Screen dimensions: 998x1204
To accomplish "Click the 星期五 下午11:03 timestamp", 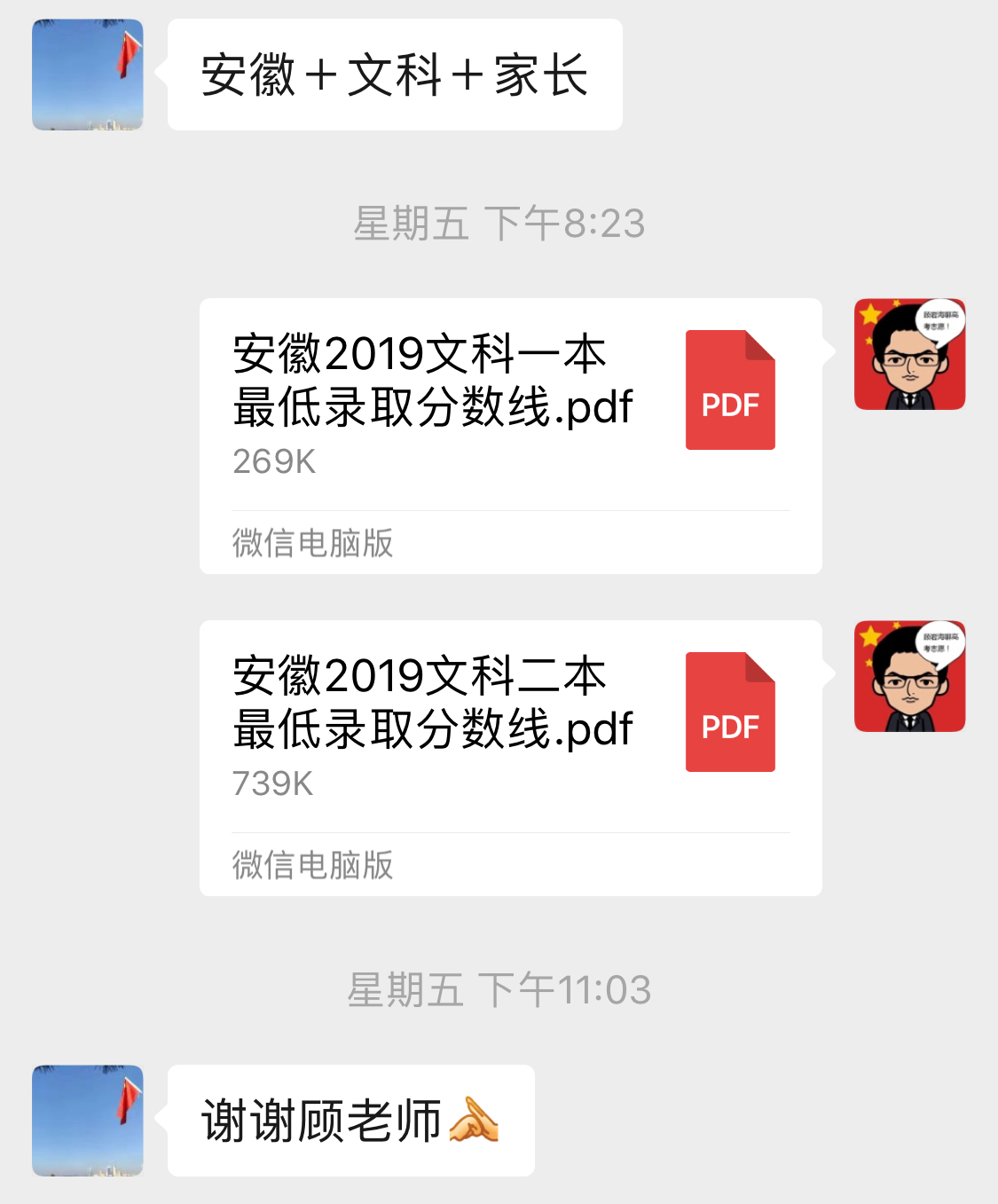I will click(x=499, y=992).
